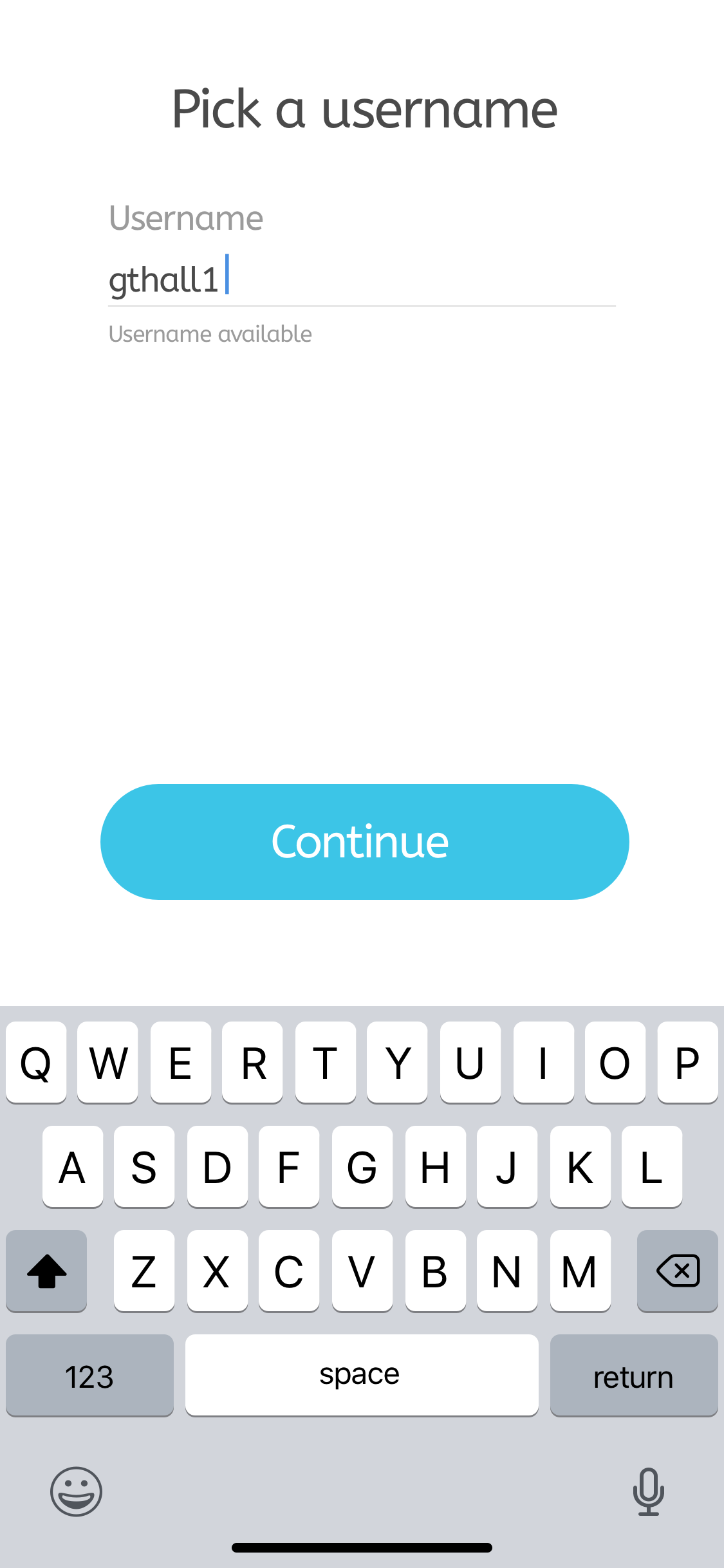724x1568 pixels.
Task: Focus the Username text field
Action: pyautogui.click(x=362, y=280)
